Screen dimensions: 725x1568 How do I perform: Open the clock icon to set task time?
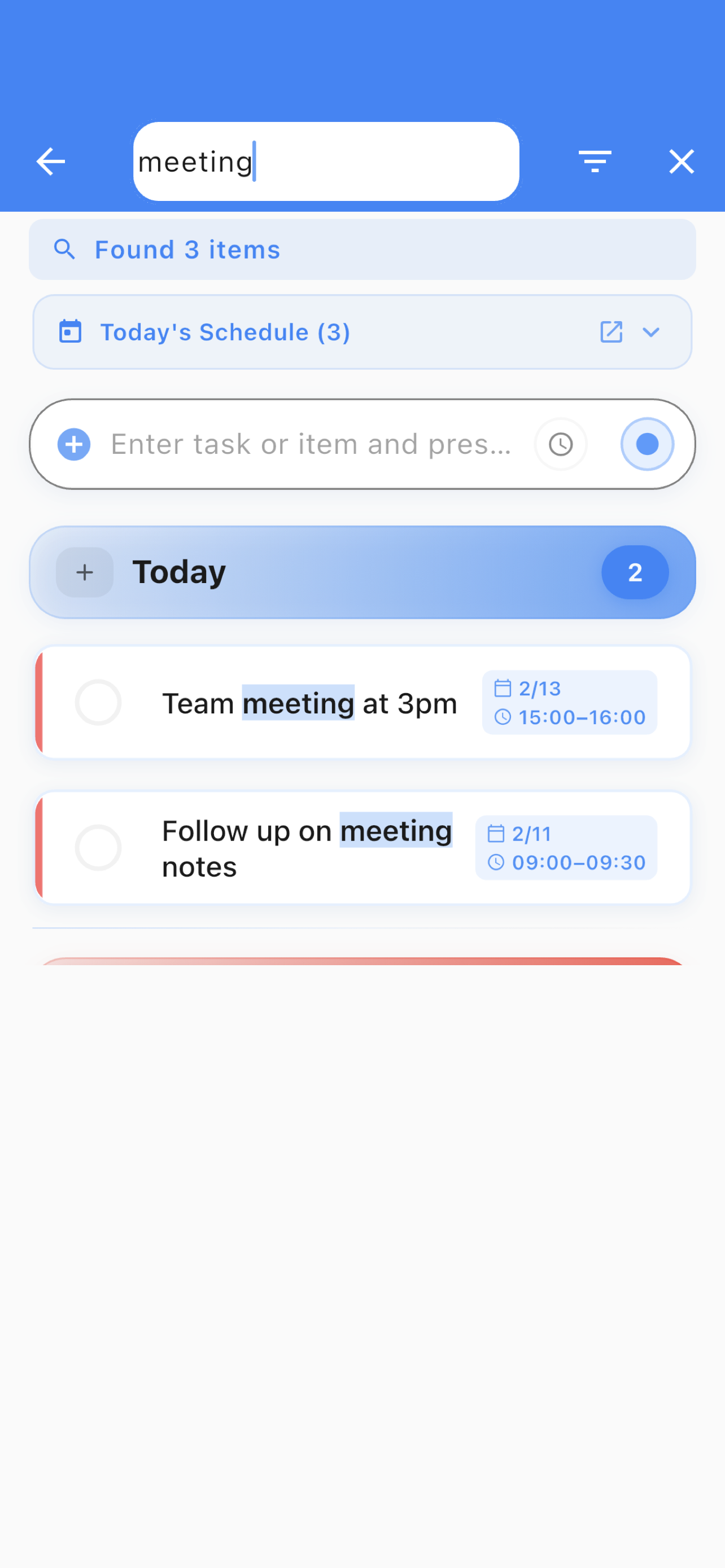(560, 444)
